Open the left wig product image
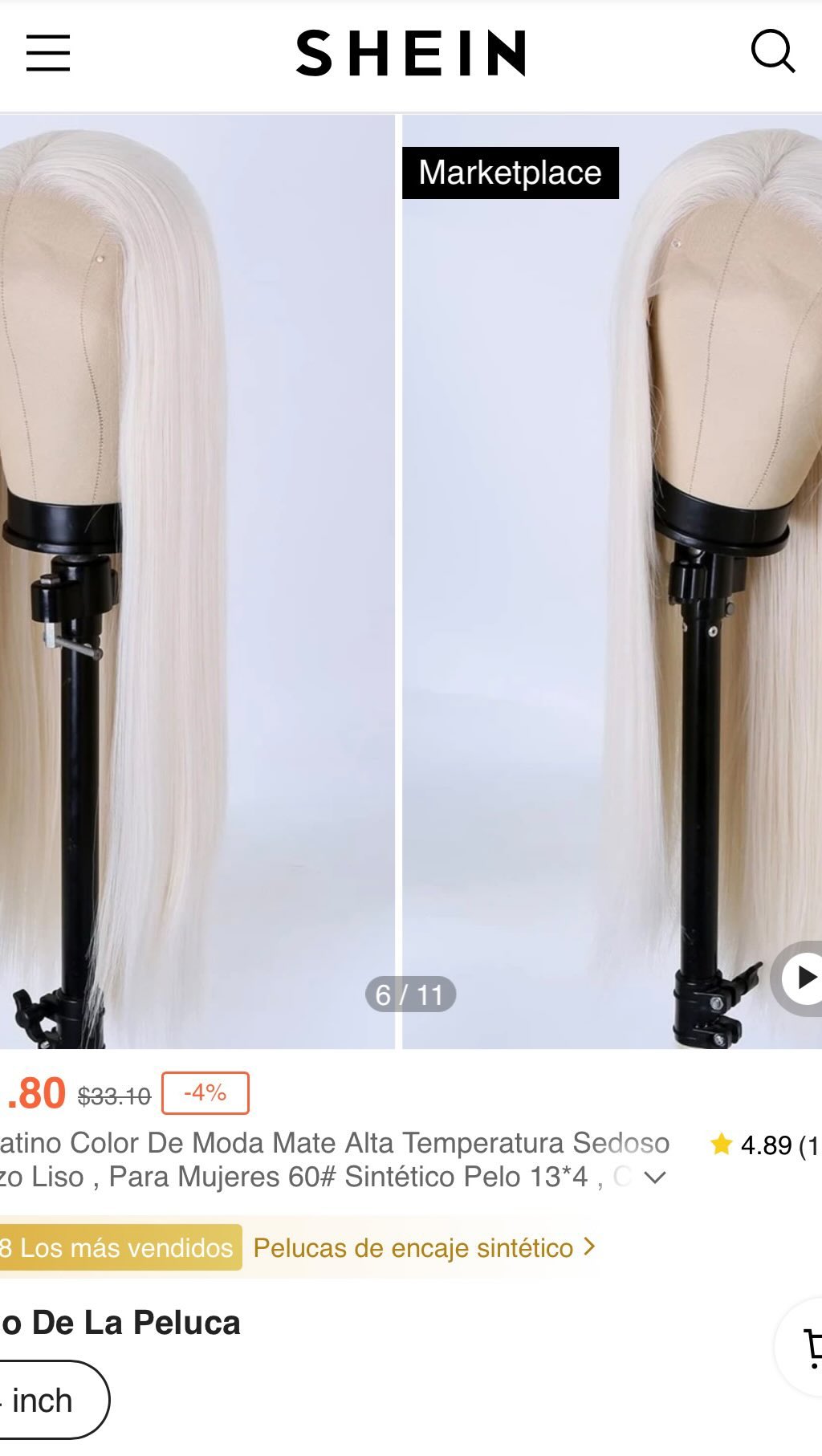The width and height of the screenshot is (822, 1456). point(197,581)
